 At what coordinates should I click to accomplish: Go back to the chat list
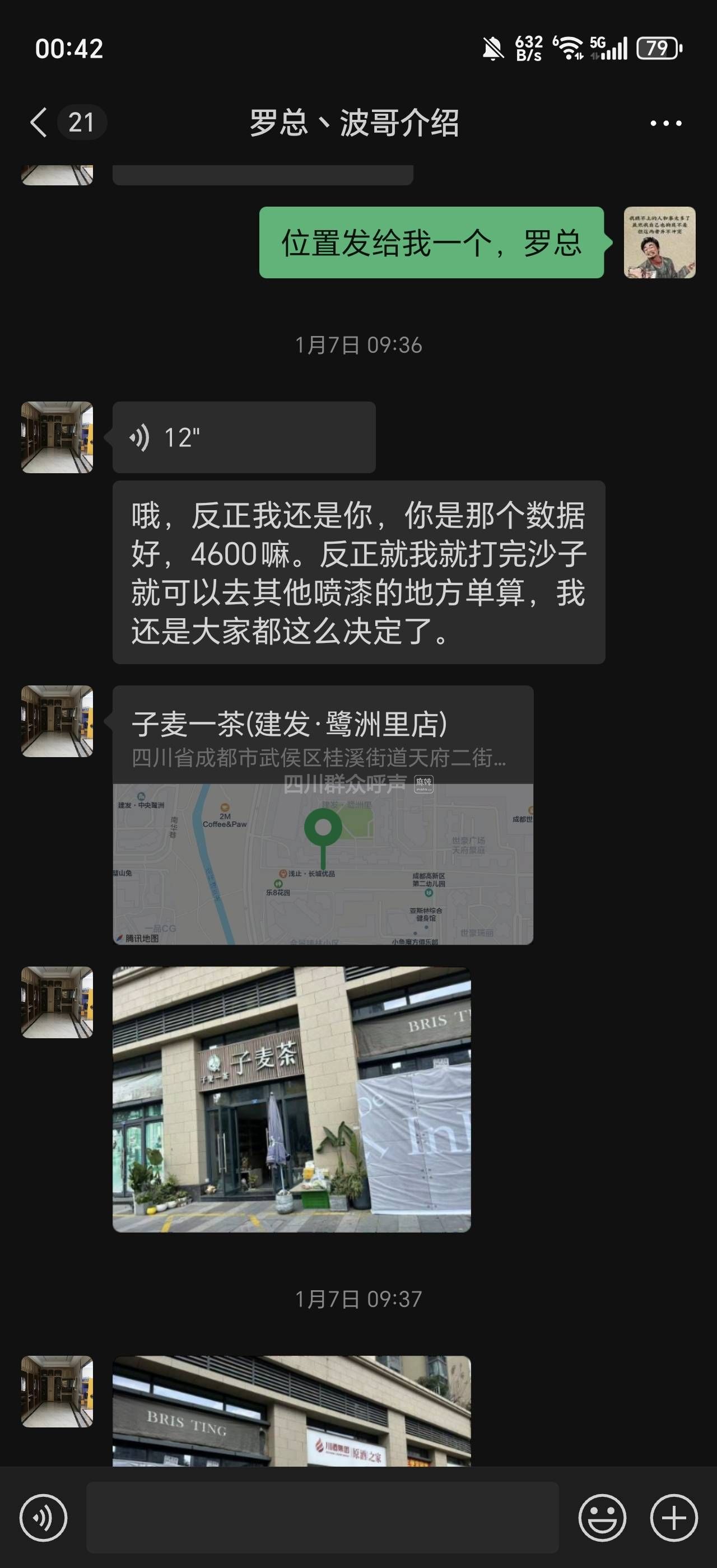40,123
